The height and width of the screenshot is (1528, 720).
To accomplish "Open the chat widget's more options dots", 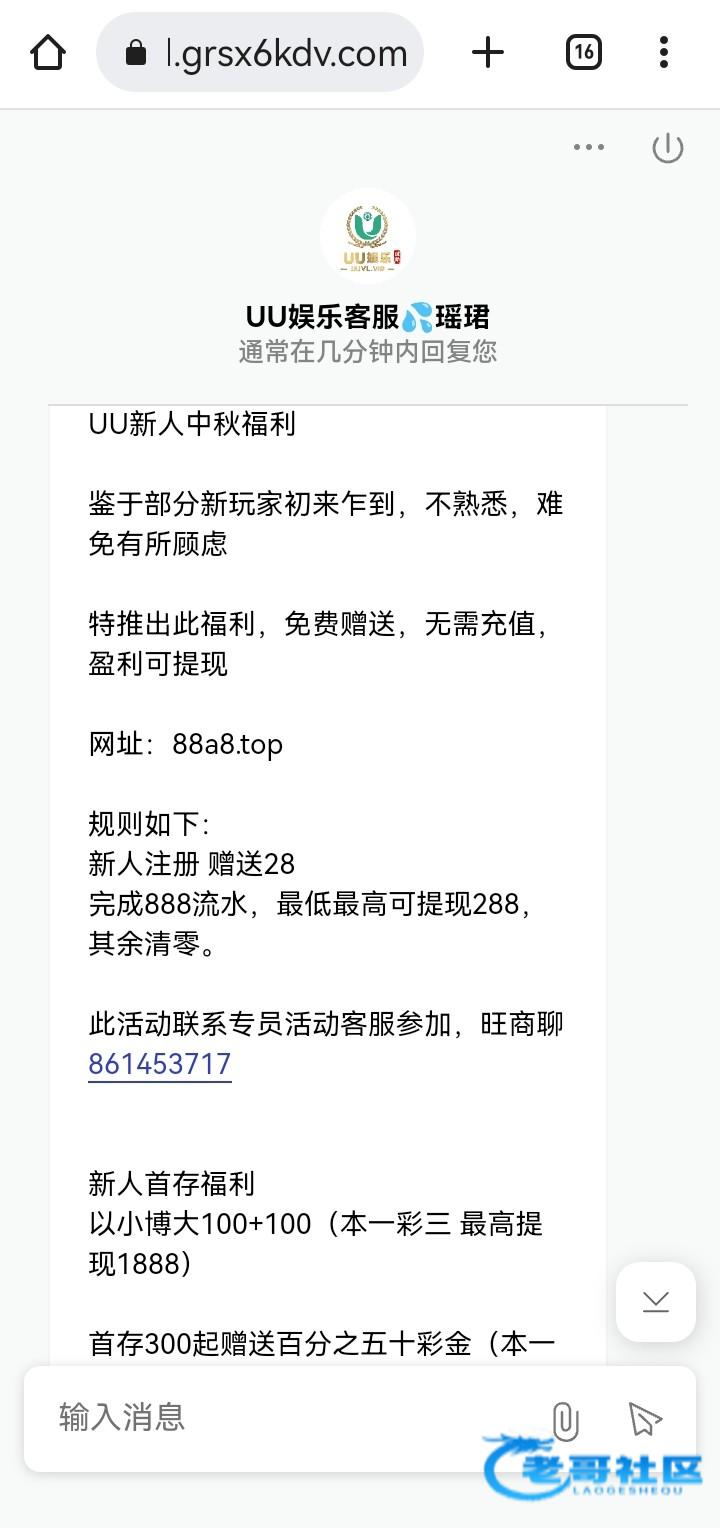I will [x=588, y=148].
